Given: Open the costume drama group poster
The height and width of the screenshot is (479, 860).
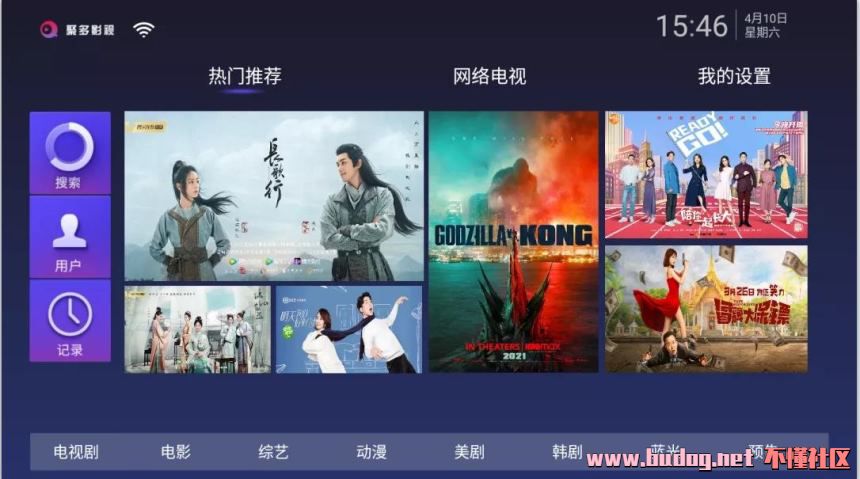Looking at the screenshot, I should pos(197,329).
